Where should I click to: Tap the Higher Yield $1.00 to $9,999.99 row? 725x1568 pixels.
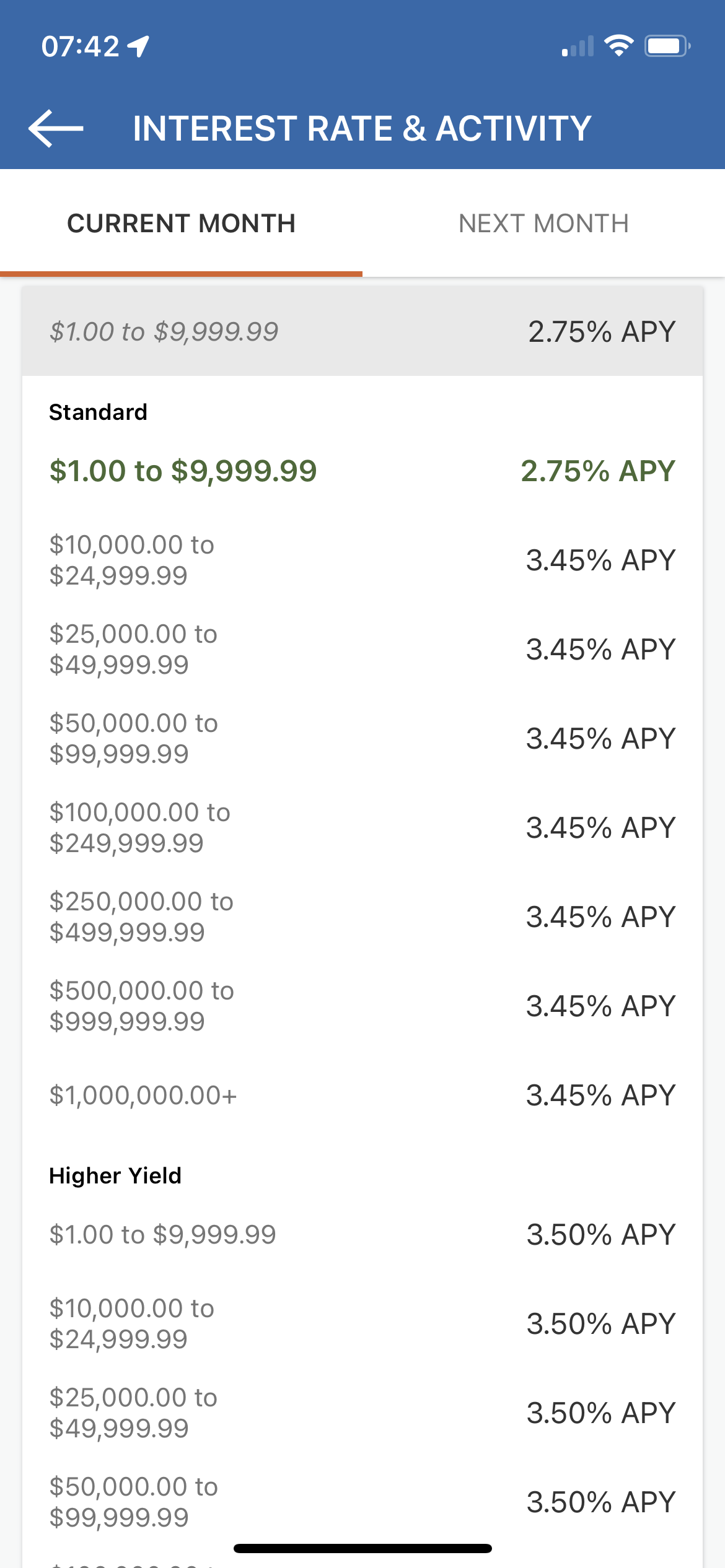click(x=362, y=1234)
